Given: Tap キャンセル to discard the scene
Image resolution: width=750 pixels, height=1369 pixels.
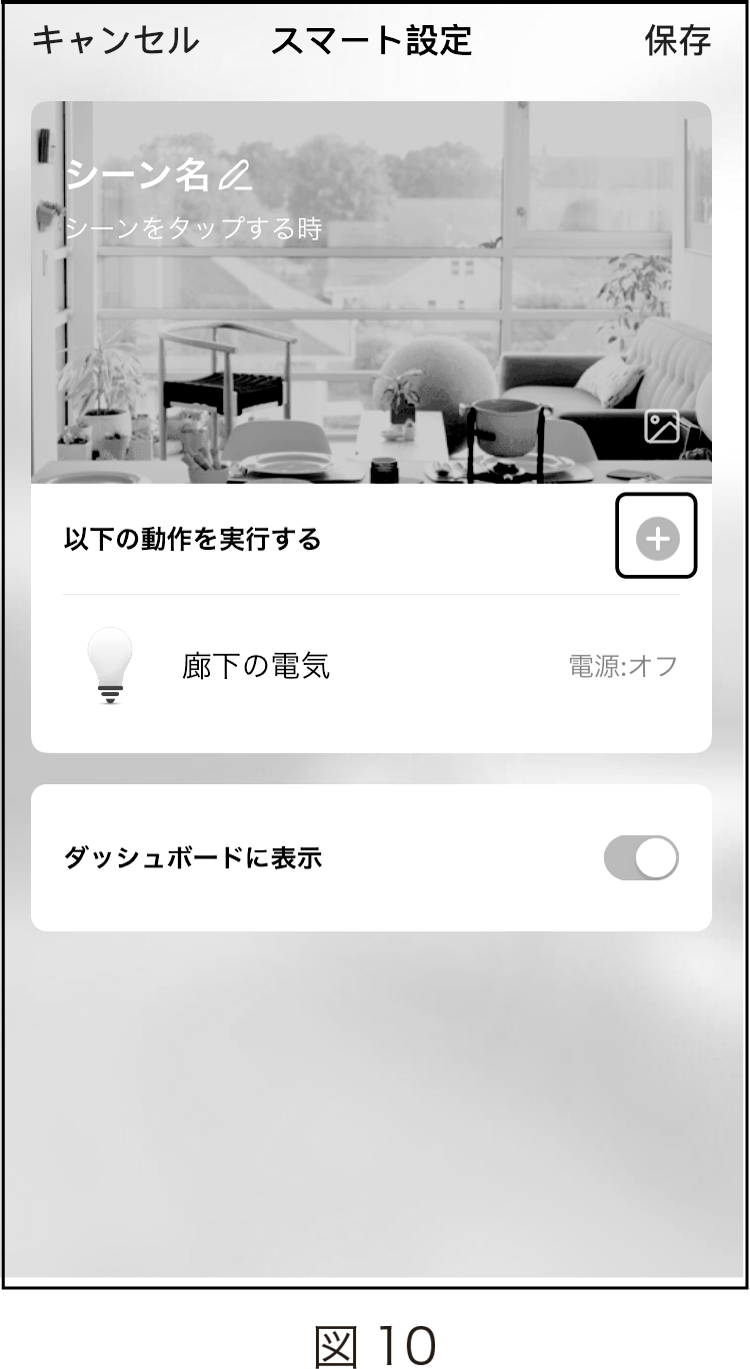Looking at the screenshot, I should click(115, 42).
